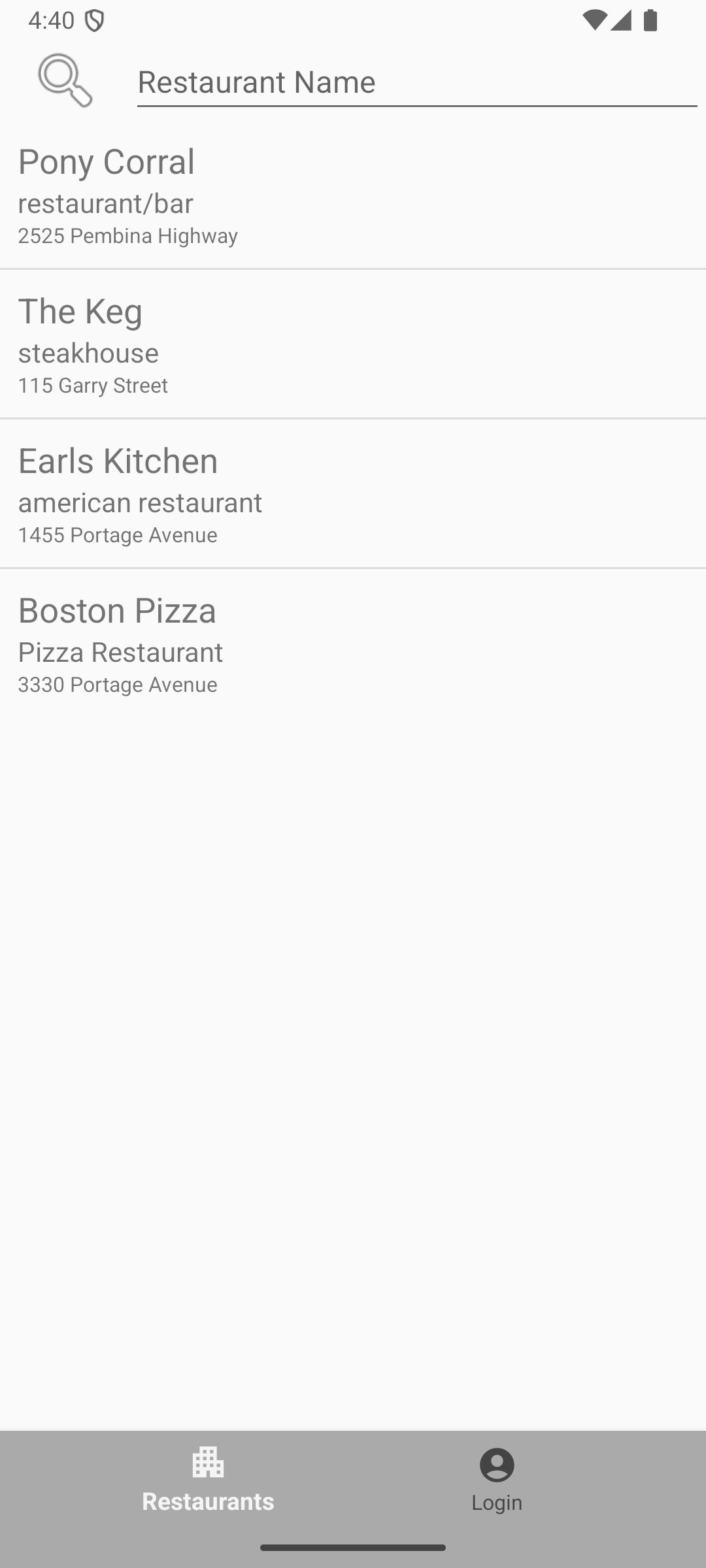The width and height of the screenshot is (706, 1568).
Task: Tap the 2525 Pembina Highway address text
Action: coord(128,236)
